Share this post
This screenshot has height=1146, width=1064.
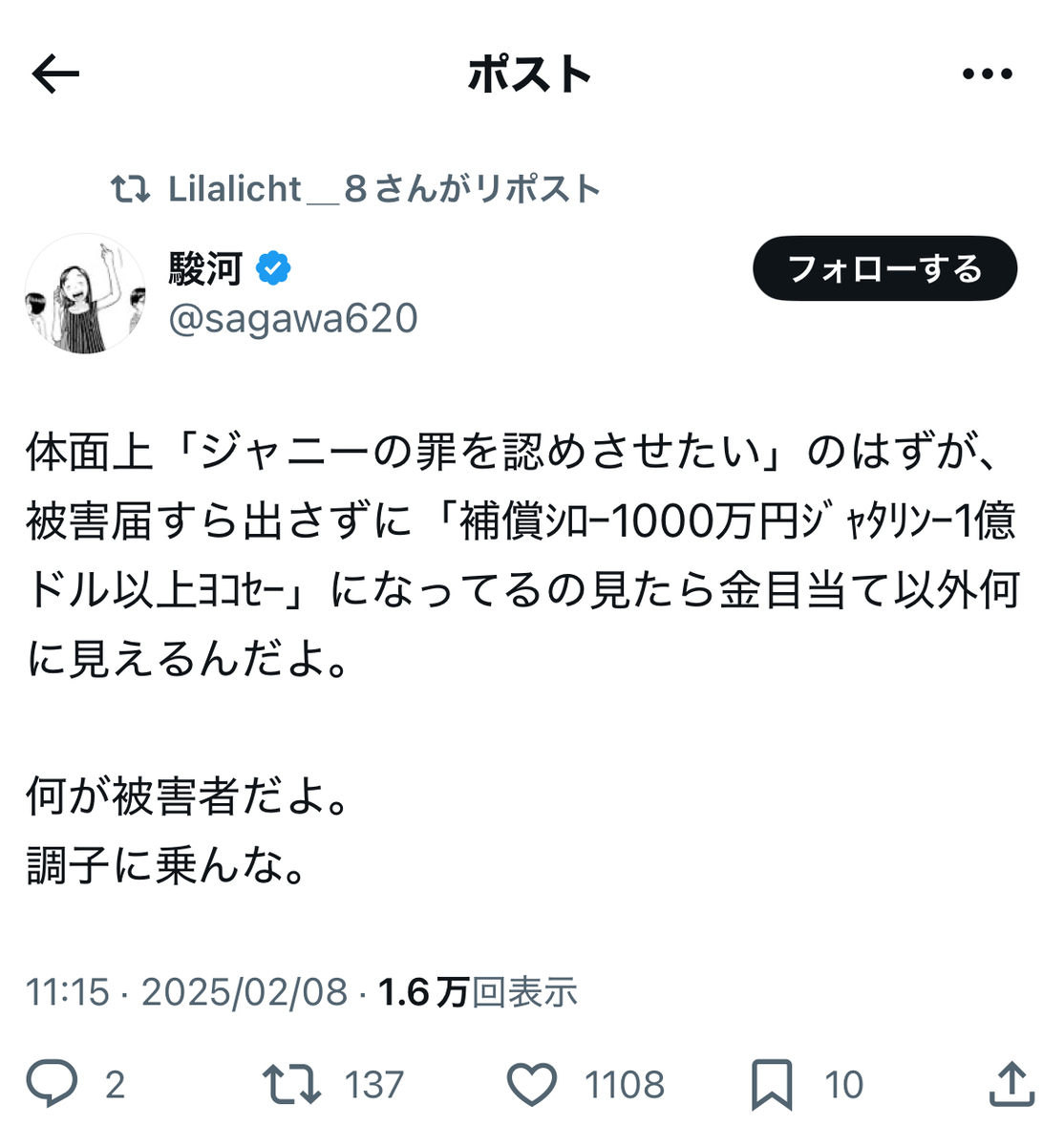click(1011, 1084)
